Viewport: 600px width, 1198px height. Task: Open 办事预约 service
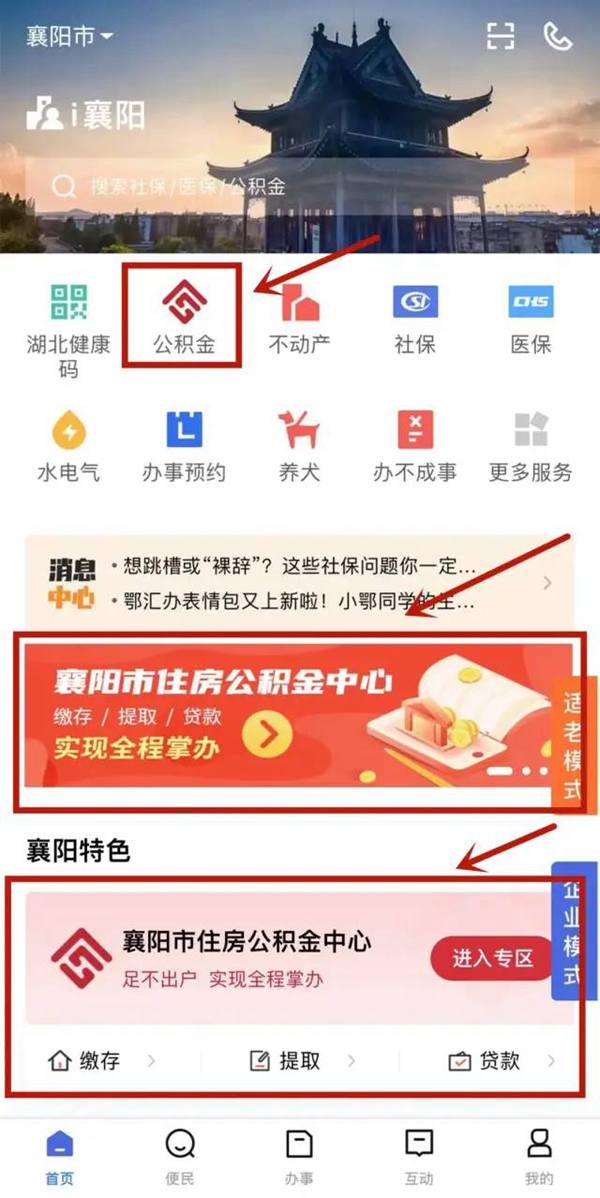[x=183, y=447]
